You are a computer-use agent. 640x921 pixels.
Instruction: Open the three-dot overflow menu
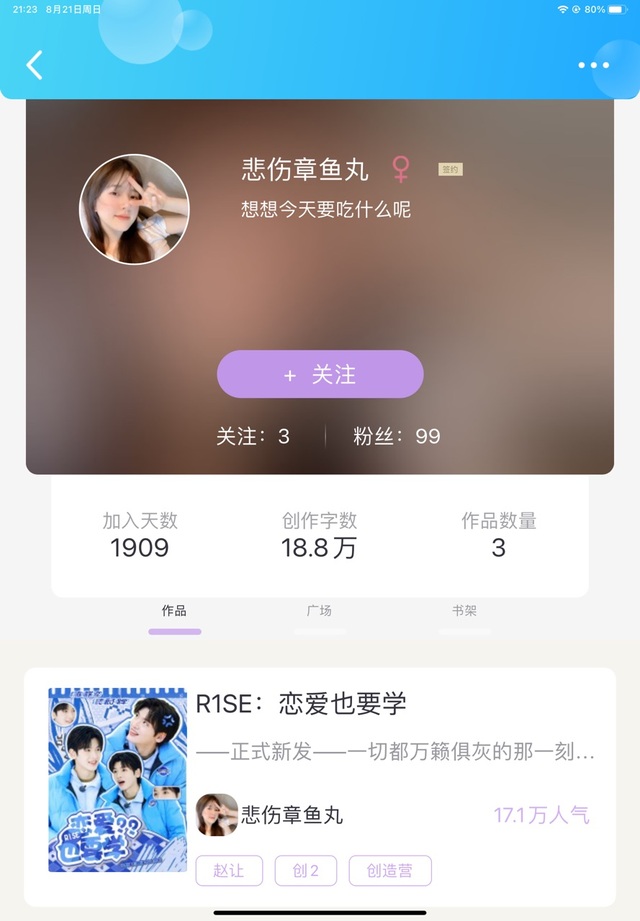(593, 65)
